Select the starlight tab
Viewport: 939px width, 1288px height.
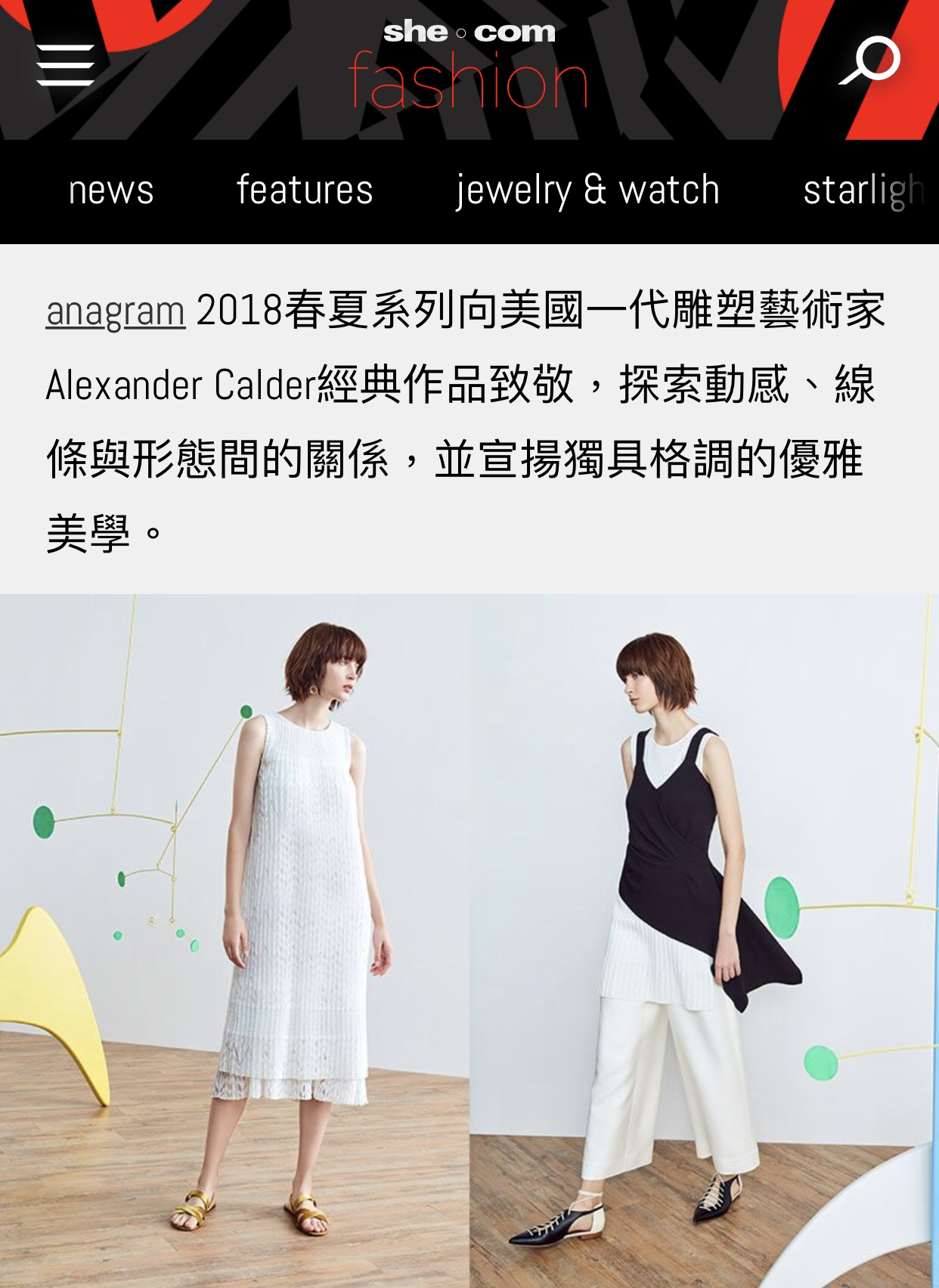863,190
